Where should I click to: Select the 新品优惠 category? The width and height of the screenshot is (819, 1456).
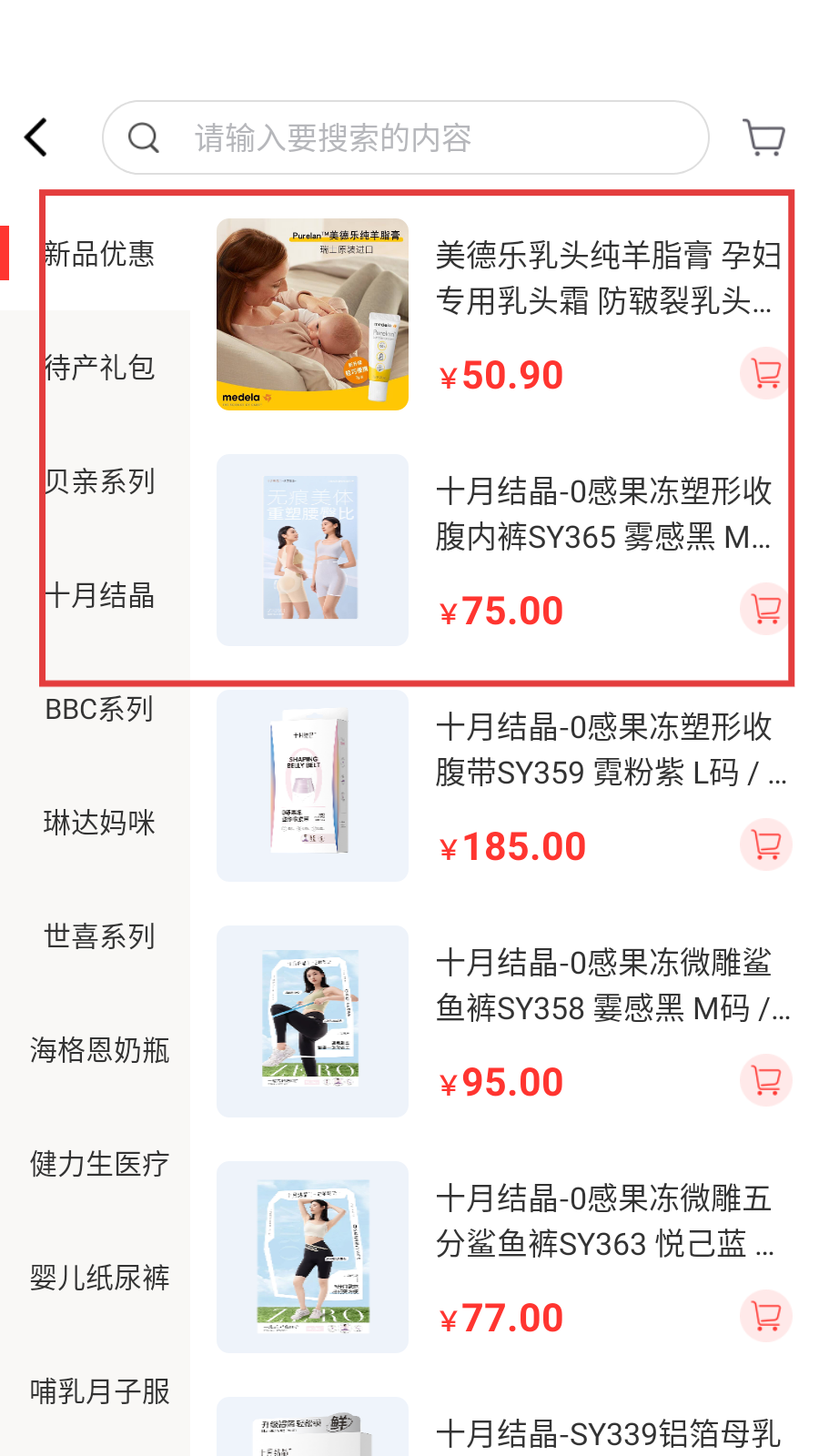(x=98, y=254)
